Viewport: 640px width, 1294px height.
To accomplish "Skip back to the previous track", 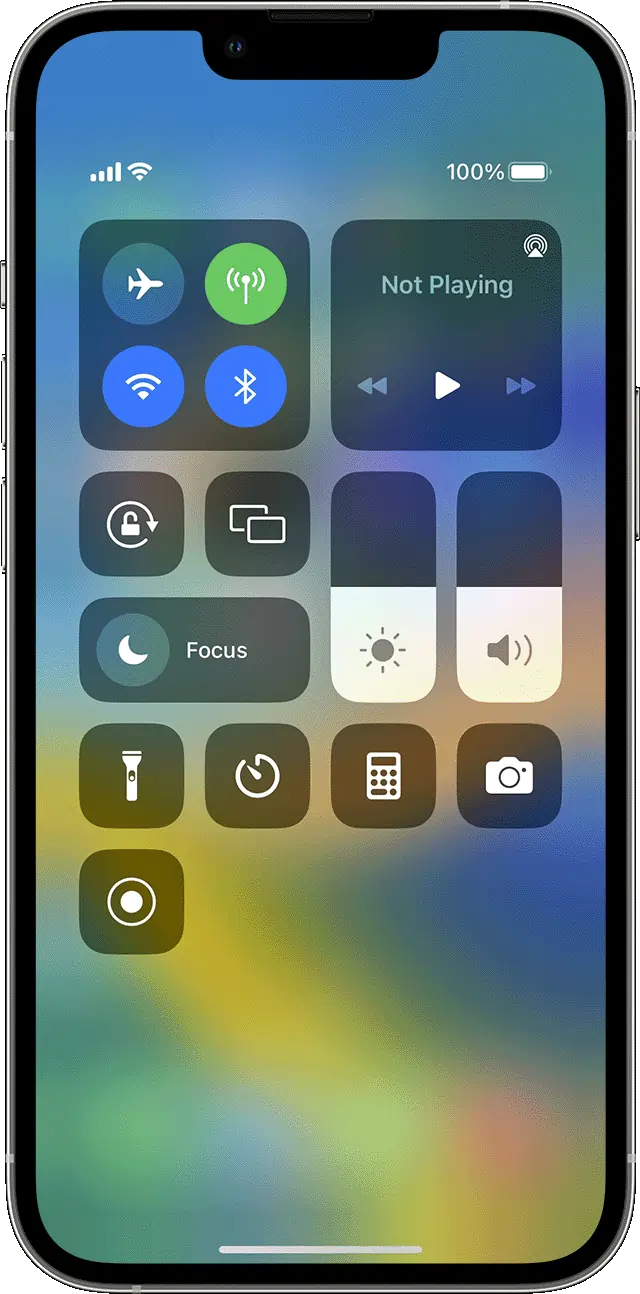I will click(x=372, y=386).
